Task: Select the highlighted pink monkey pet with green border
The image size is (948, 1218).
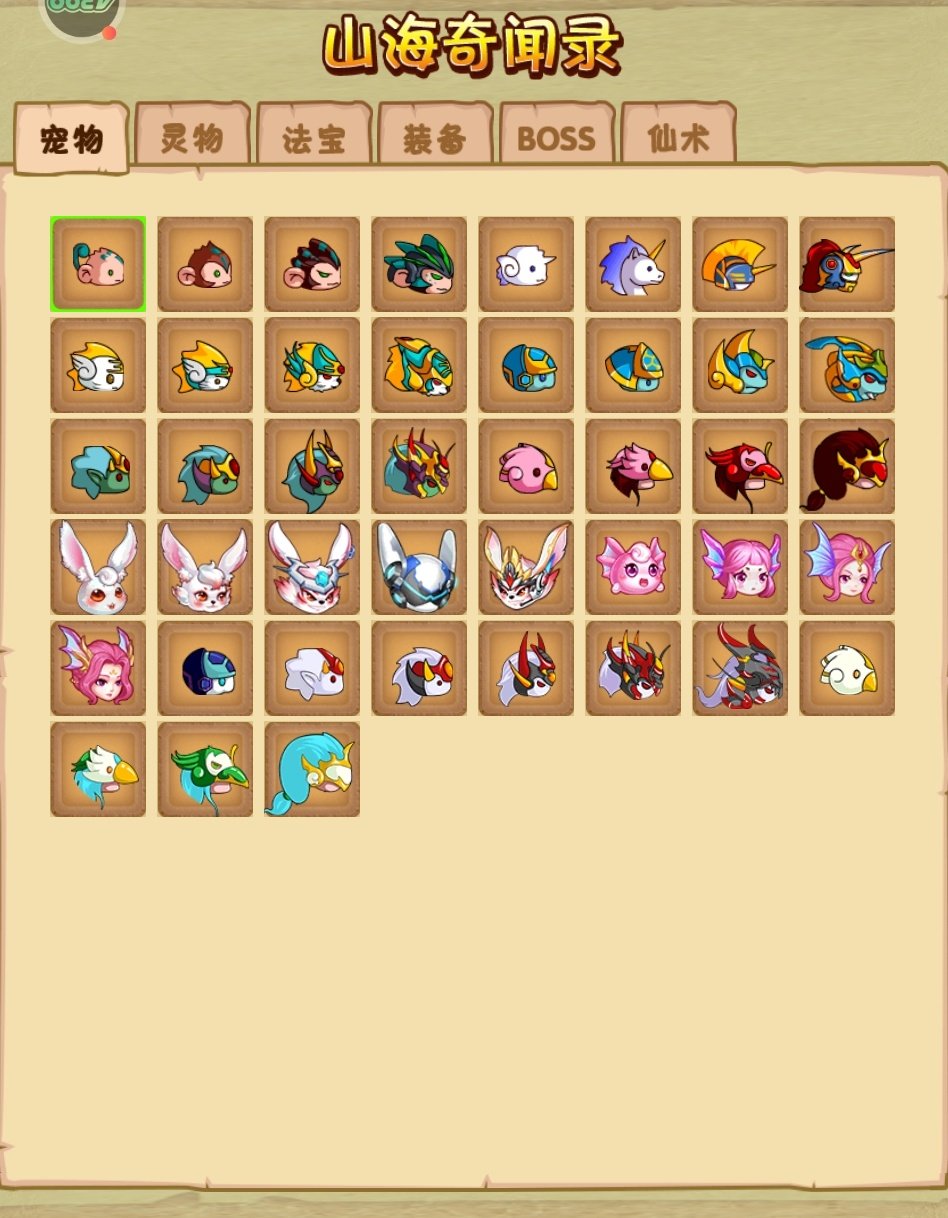Action: [x=98, y=264]
